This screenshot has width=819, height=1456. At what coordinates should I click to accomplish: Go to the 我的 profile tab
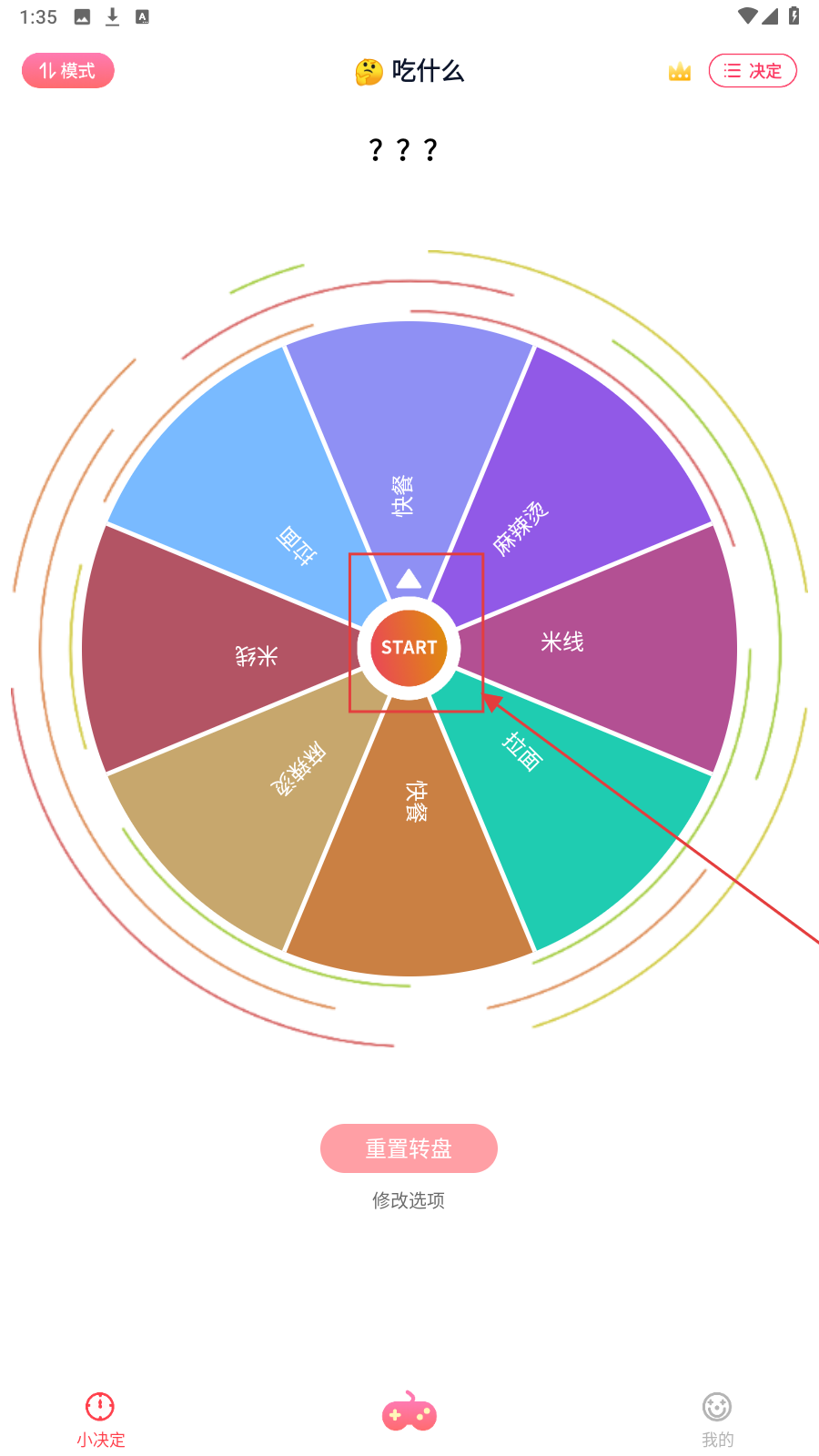tap(717, 1418)
